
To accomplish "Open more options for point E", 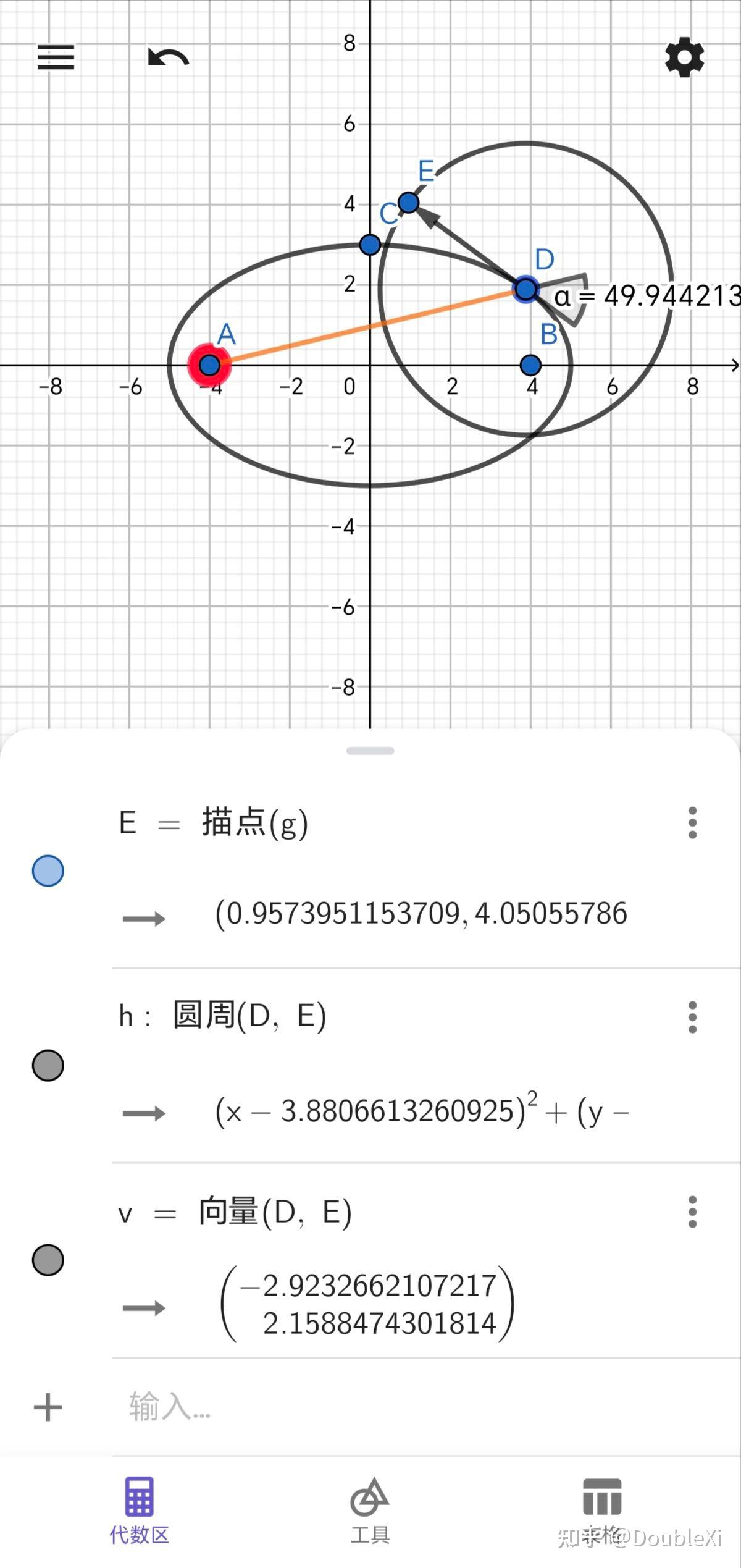I will pyautogui.click(x=692, y=823).
